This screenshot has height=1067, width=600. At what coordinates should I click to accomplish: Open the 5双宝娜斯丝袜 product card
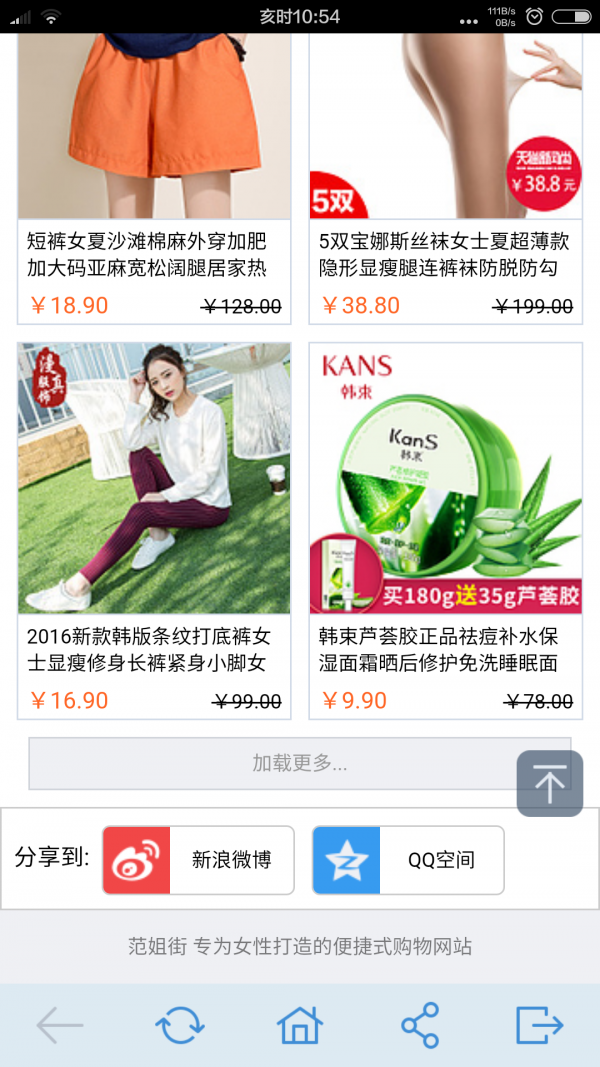pyautogui.click(x=445, y=180)
